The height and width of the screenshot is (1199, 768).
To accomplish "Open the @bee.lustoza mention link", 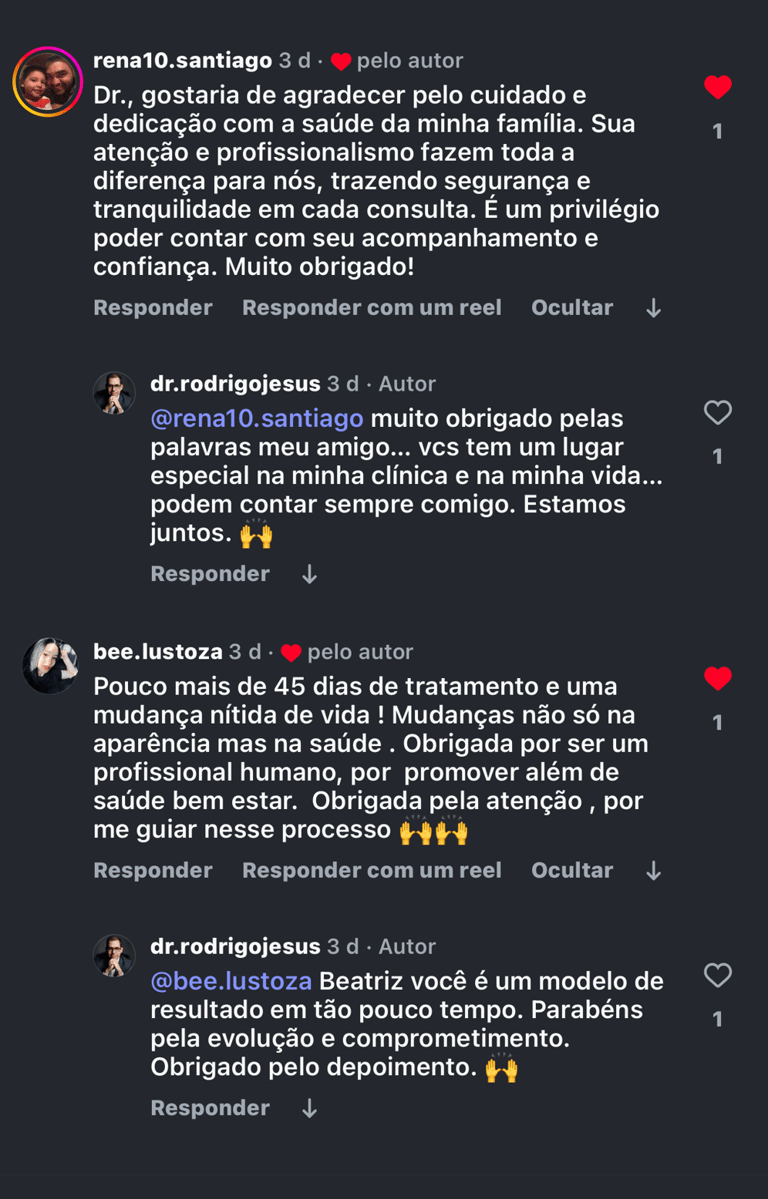I will pyautogui.click(x=231, y=981).
